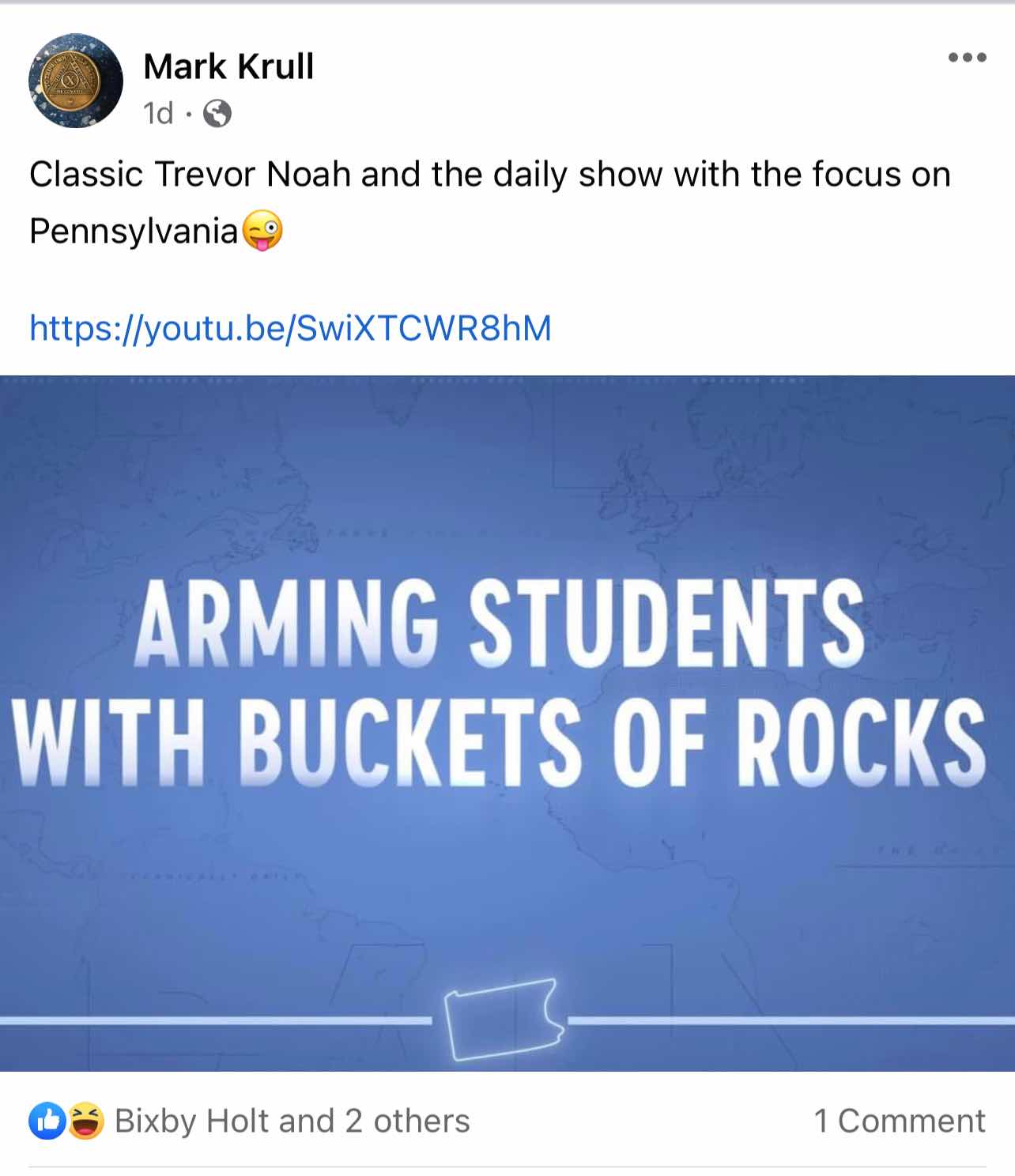Open the youtu.be video link
Screen dimensions: 1015x1176
tap(290, 328)
